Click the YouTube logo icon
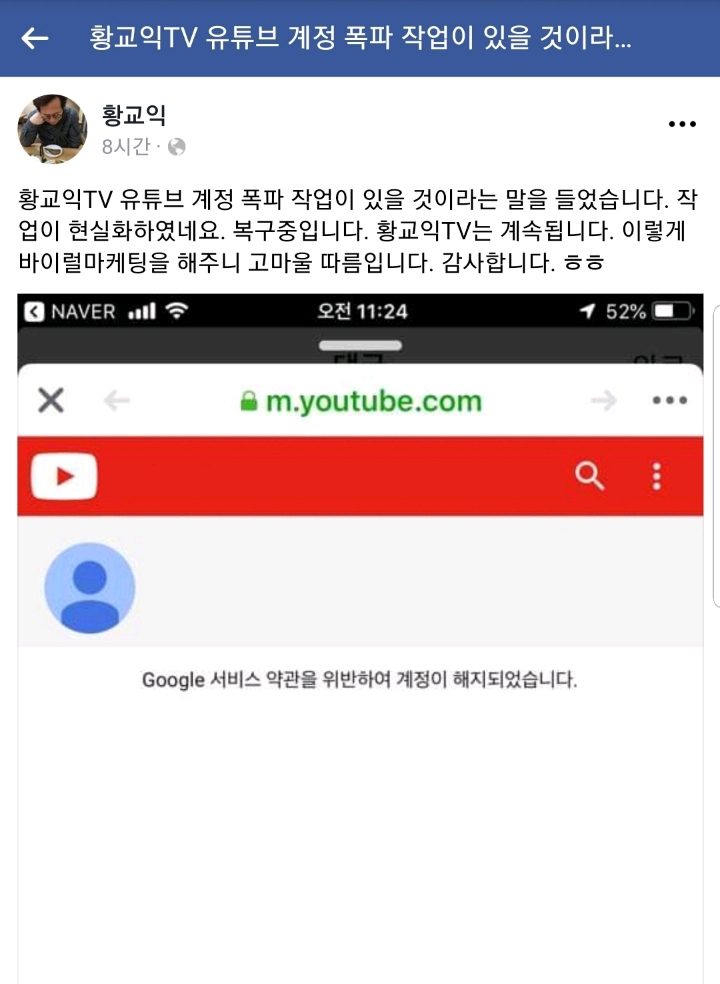 (x=65, y=476)
